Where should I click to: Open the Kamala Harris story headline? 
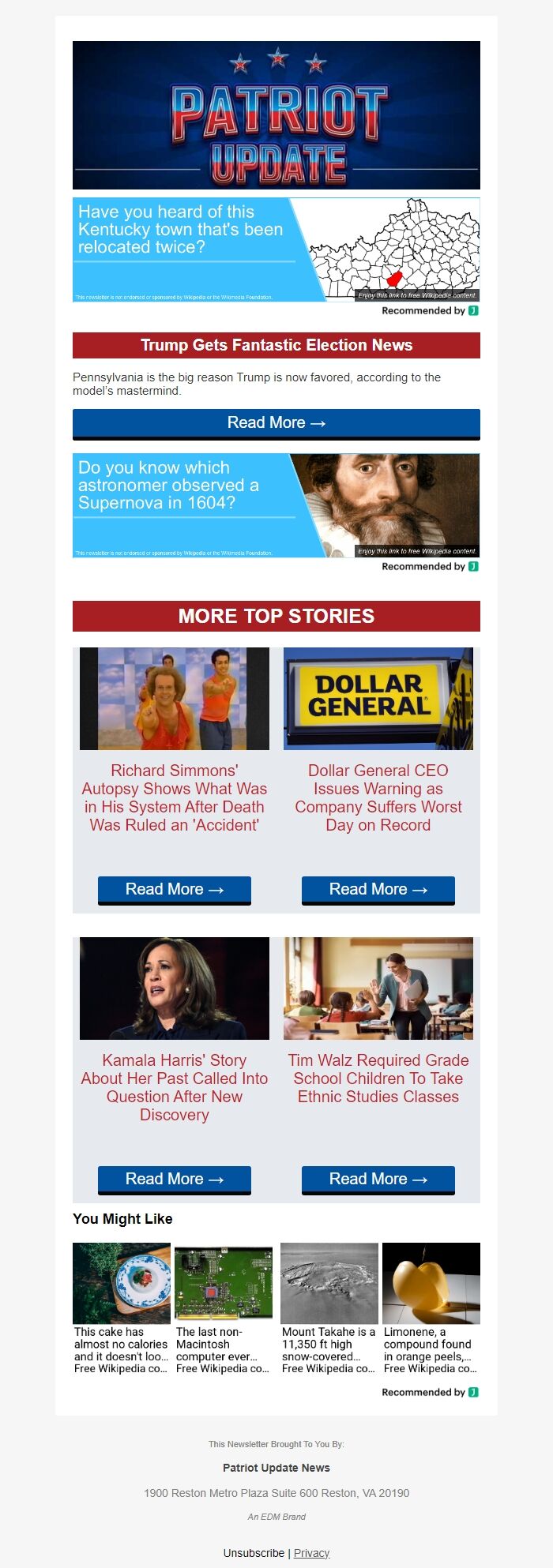175,1087
